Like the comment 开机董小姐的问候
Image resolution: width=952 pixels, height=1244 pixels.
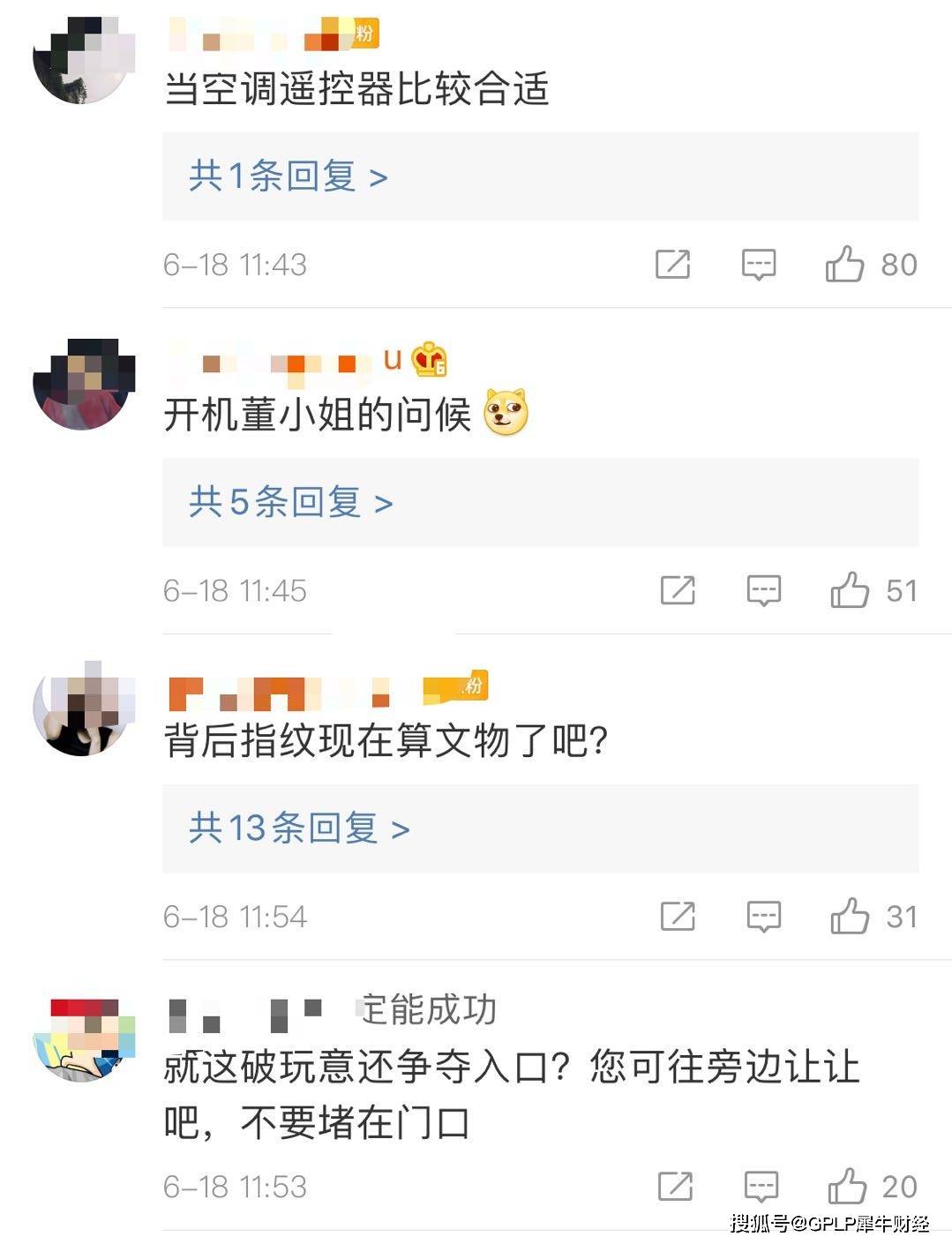point(850,590)
